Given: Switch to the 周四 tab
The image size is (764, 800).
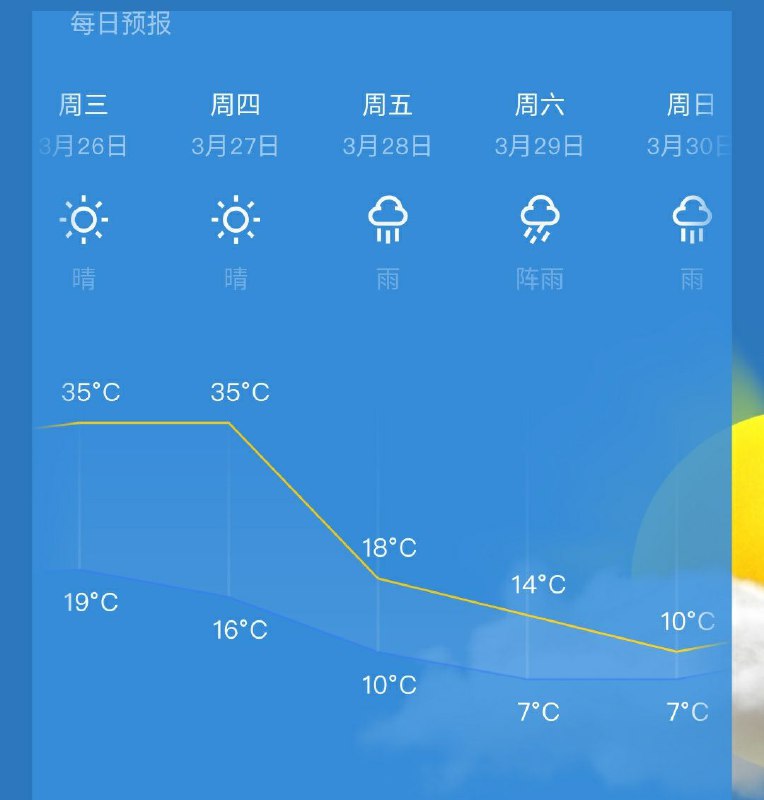Looking at the screenshot, I should [x=236, y=103].
